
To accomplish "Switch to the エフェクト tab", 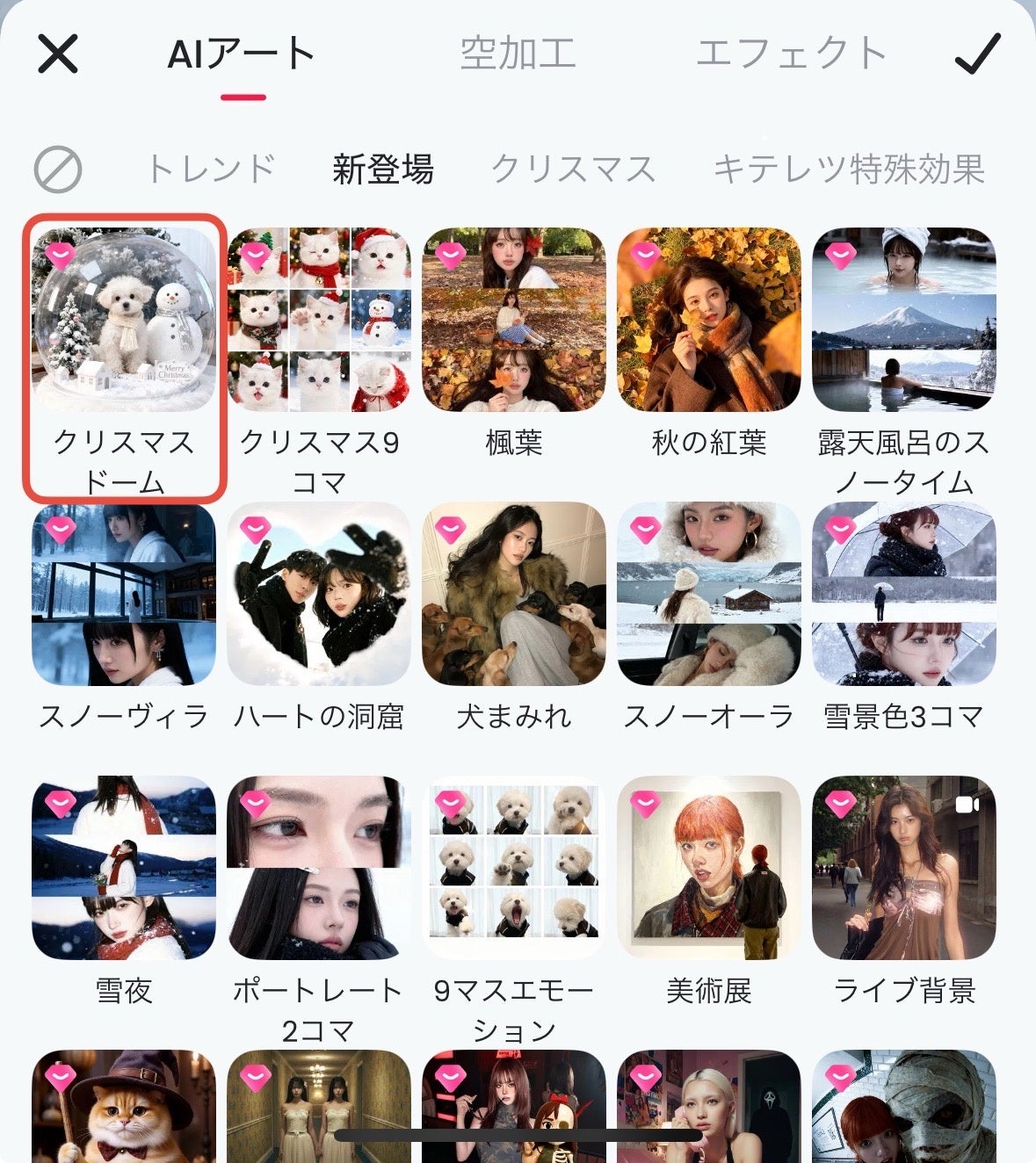I will (x=791, y=54).
